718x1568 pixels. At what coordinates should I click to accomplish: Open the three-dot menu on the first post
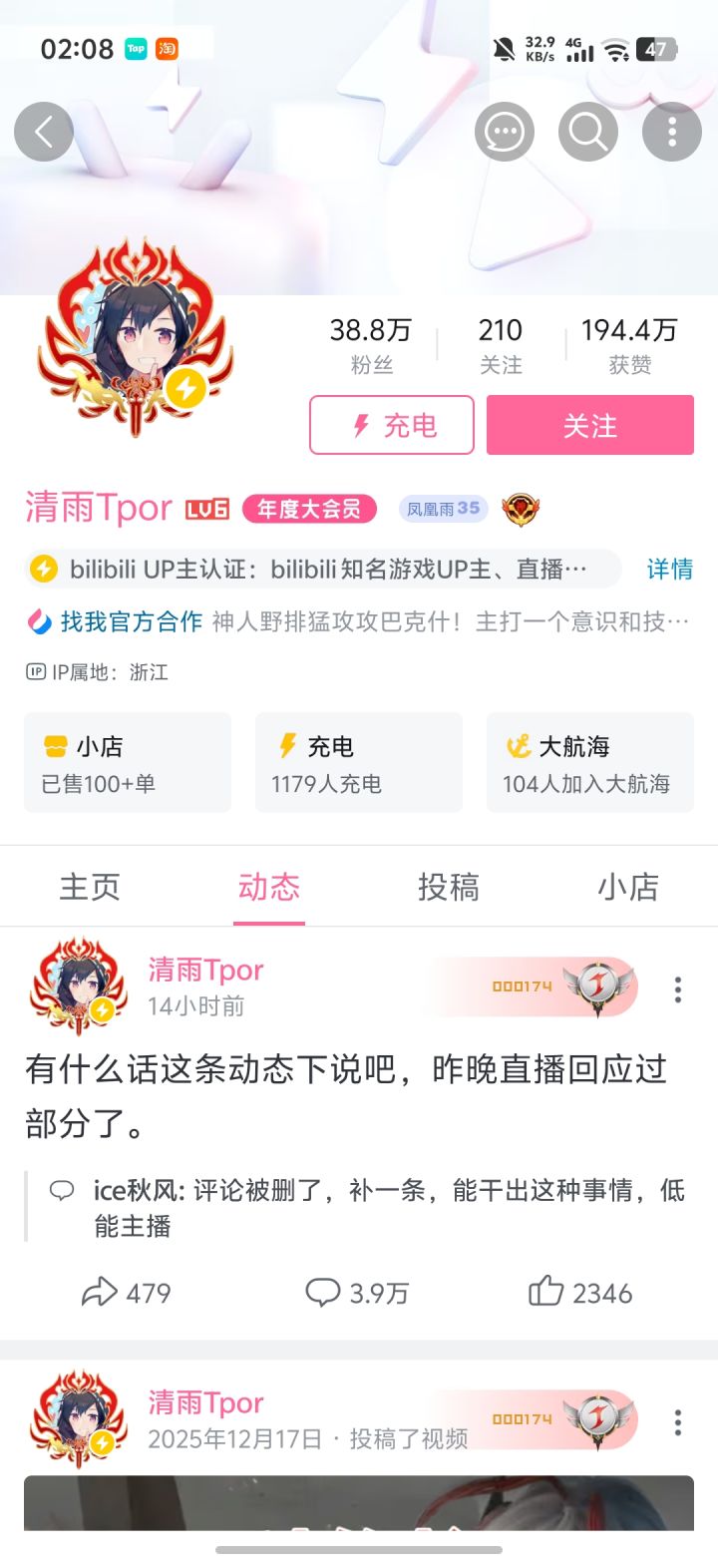pos(677,989)
